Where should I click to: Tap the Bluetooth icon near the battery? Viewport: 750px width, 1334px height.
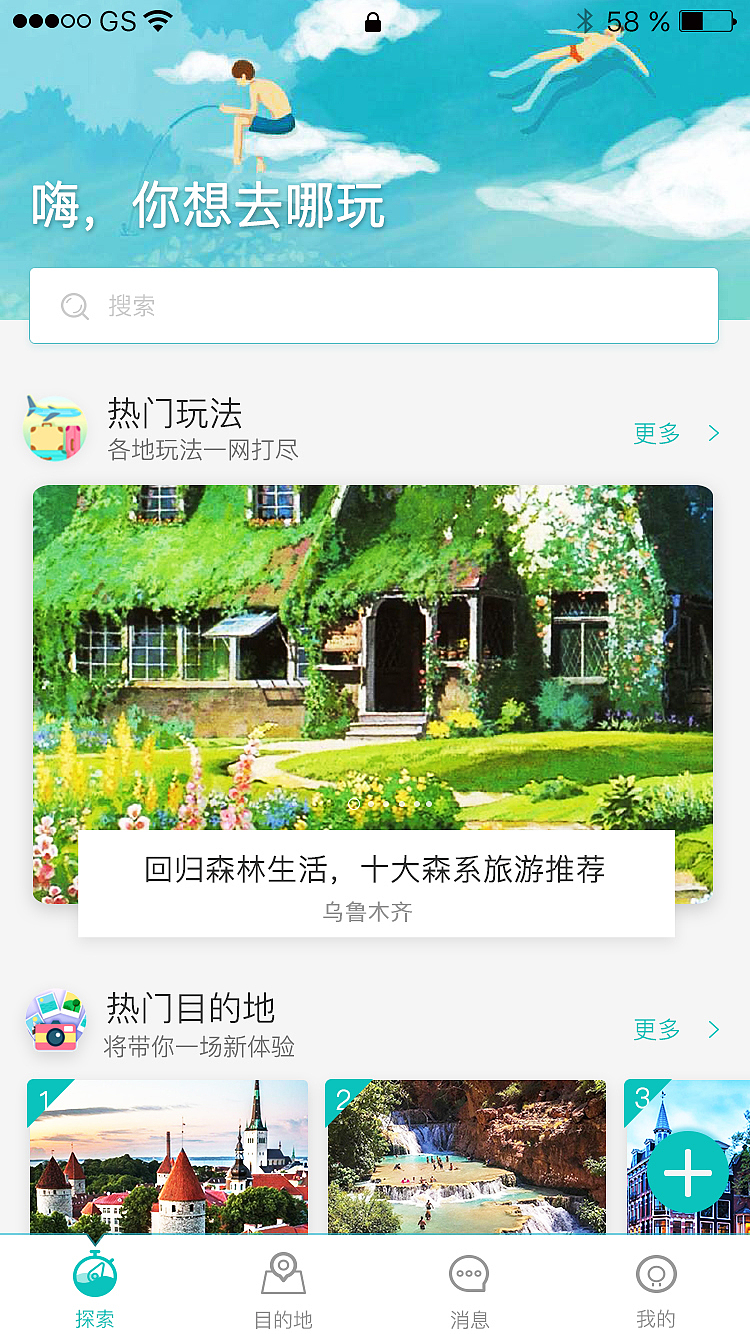coord(584,19)
